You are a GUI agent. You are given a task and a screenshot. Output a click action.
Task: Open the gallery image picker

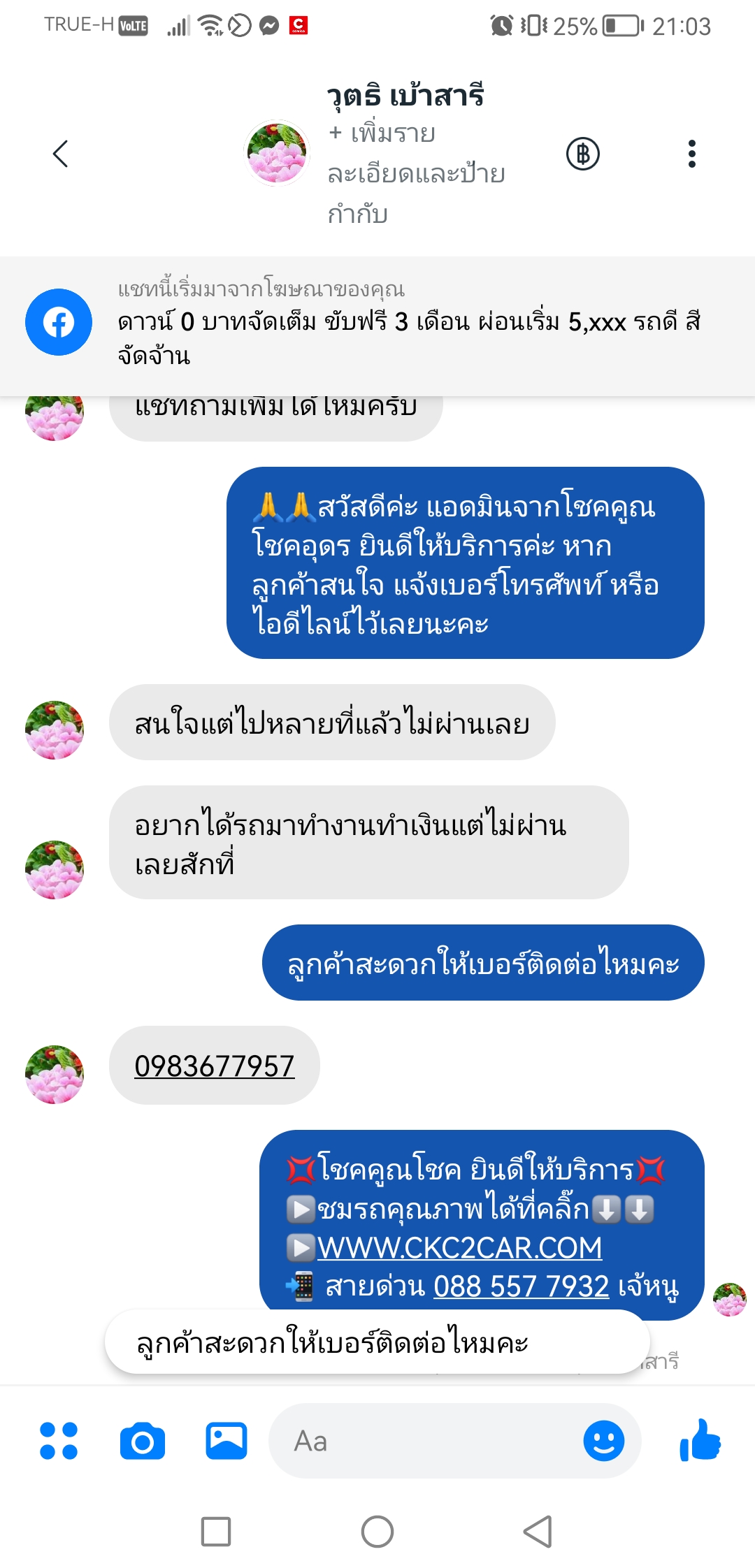pos(226,1441)
